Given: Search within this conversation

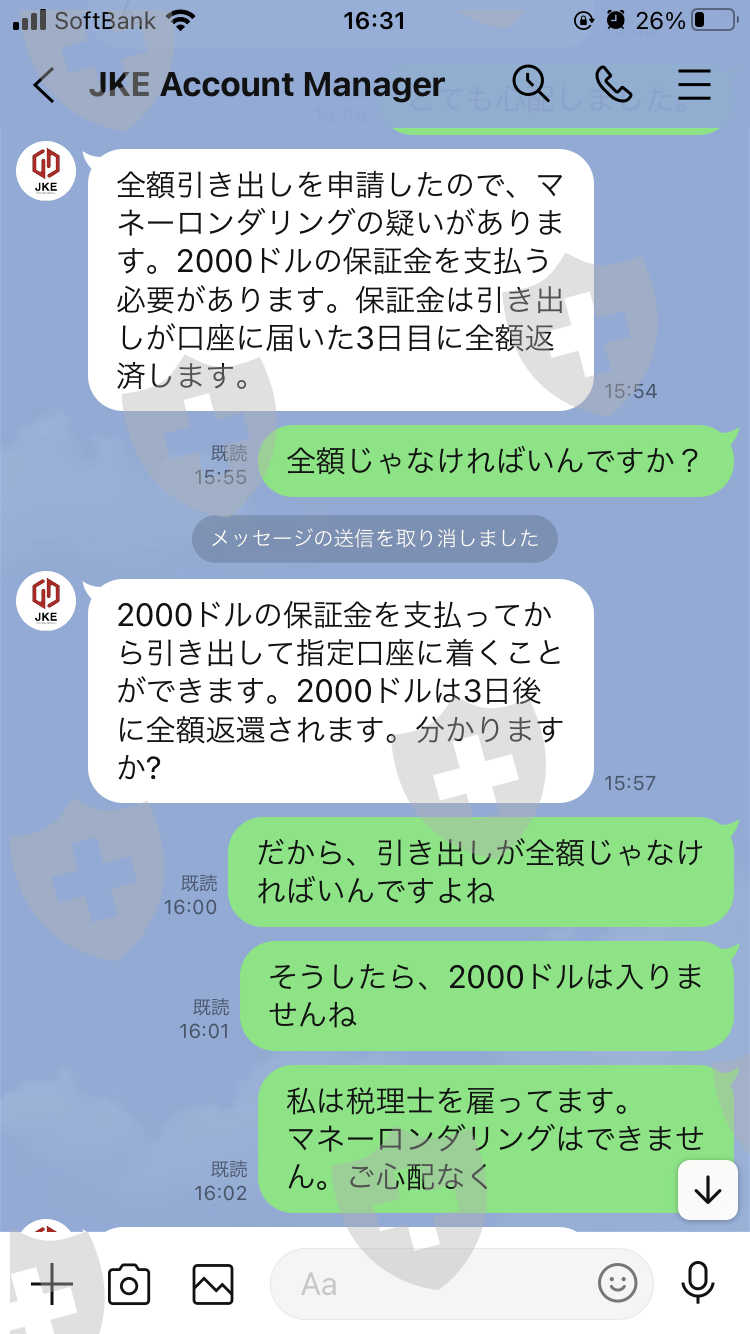Looking at the screenshot, I should coord(530,84).
